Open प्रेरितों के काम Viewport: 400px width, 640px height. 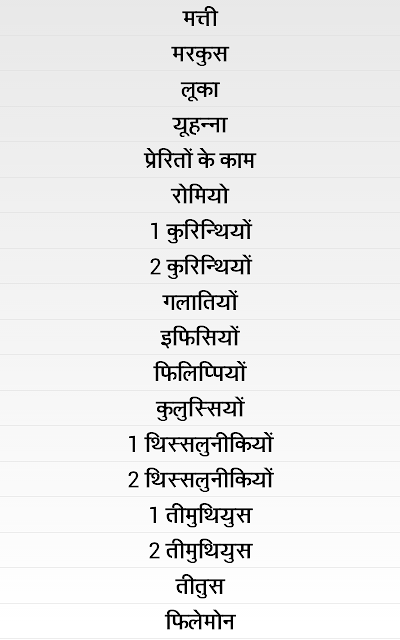(200, 160)
